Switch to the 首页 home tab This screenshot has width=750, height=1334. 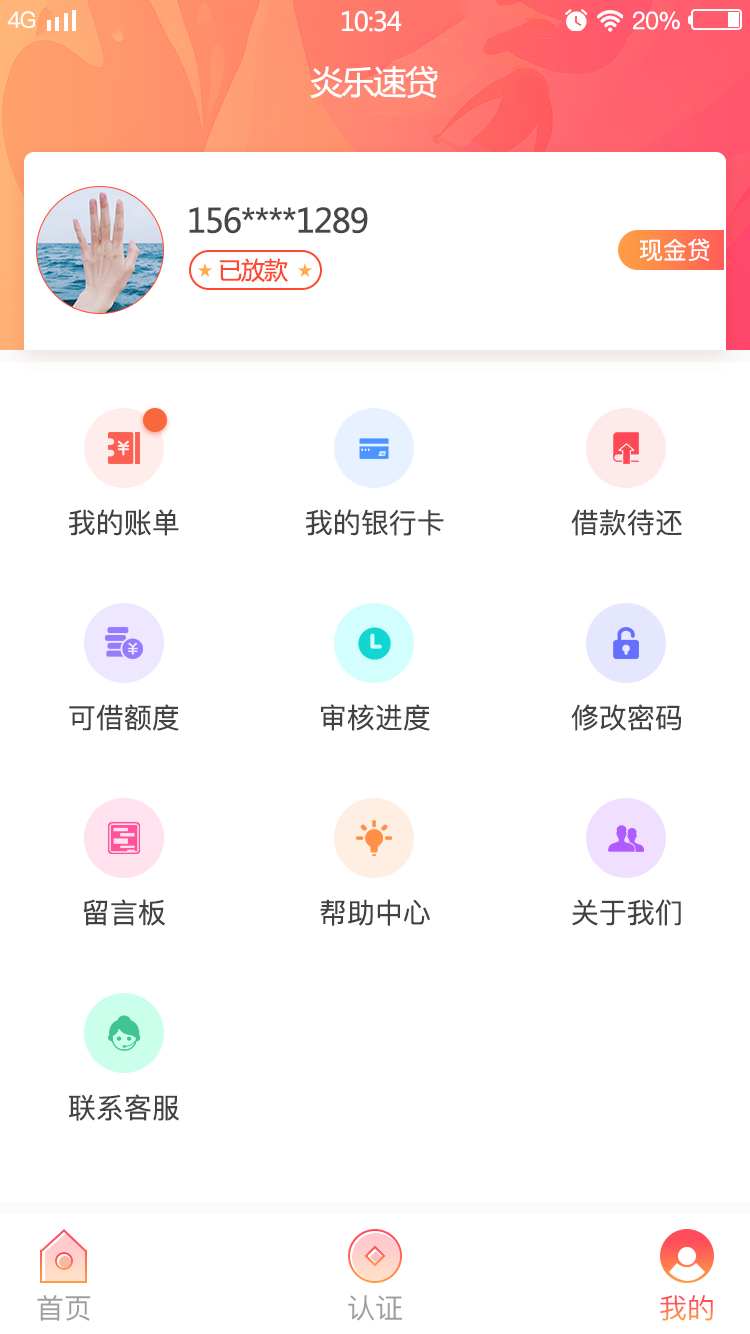(64, 1277)
